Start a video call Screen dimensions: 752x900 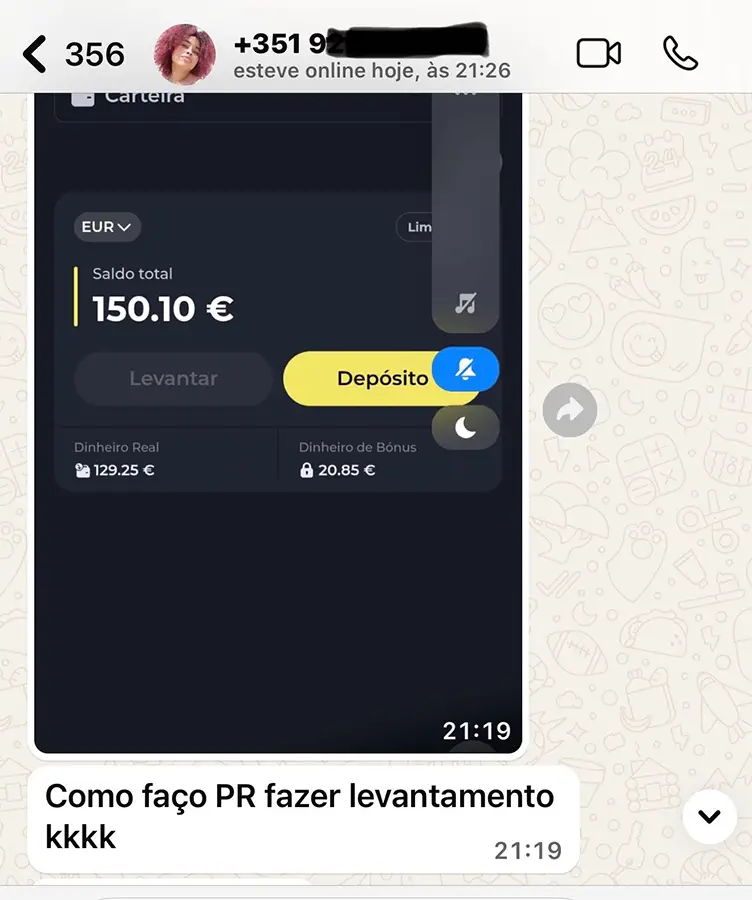(598, 54)
